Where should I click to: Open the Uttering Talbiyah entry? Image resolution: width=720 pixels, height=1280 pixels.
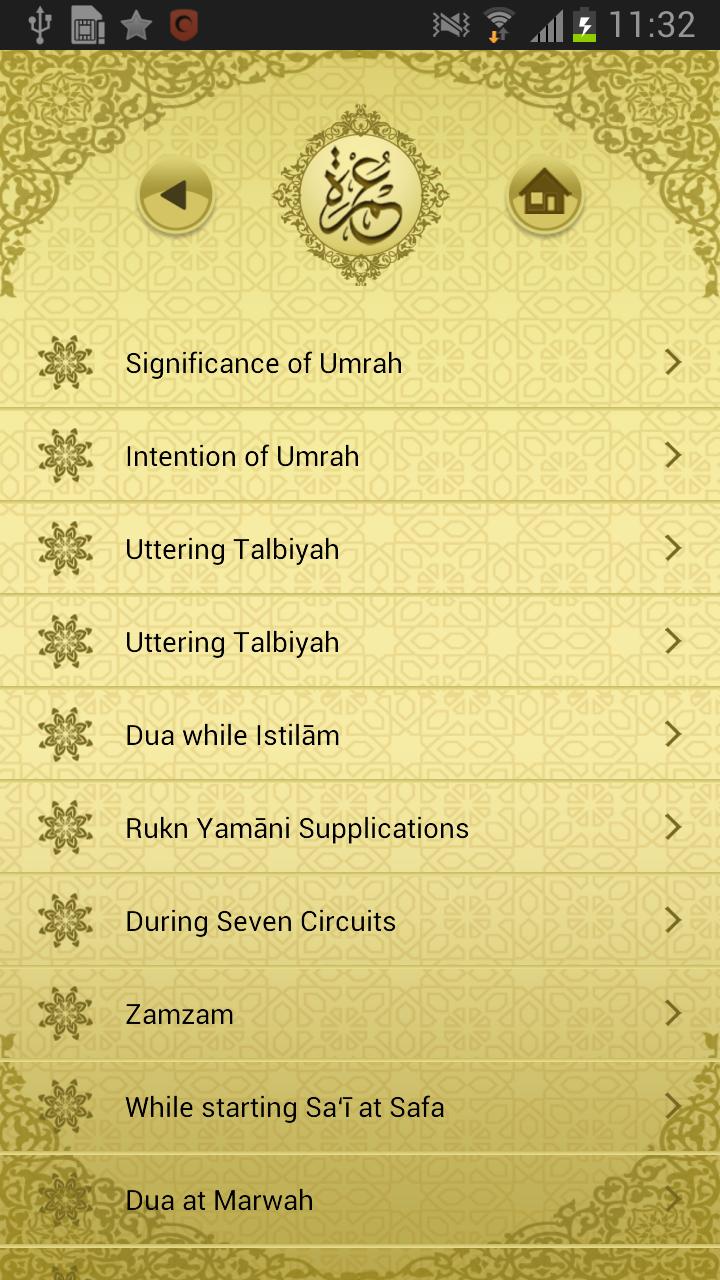[x=360, y=548]
